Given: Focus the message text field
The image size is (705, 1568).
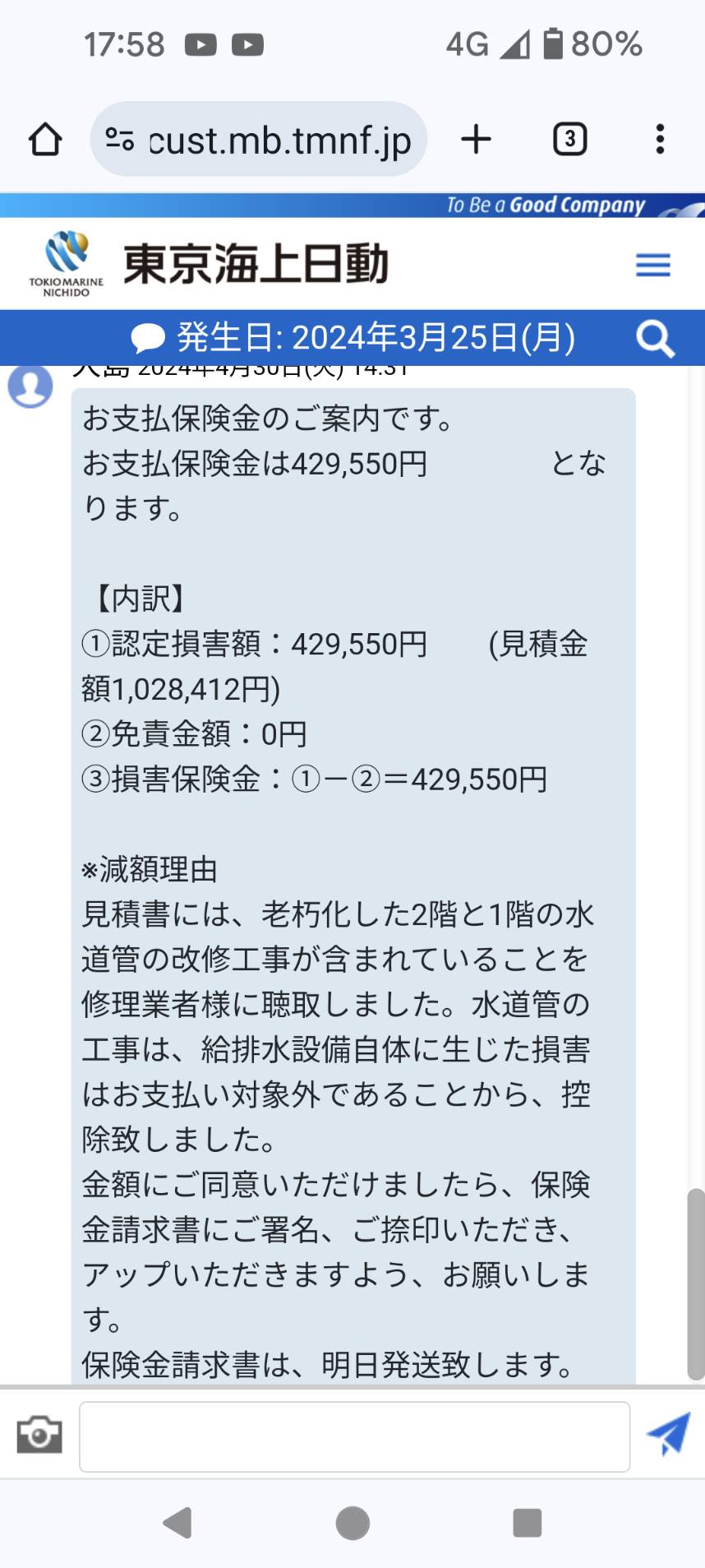Looking at the screenshot, I should point(354,1436).
